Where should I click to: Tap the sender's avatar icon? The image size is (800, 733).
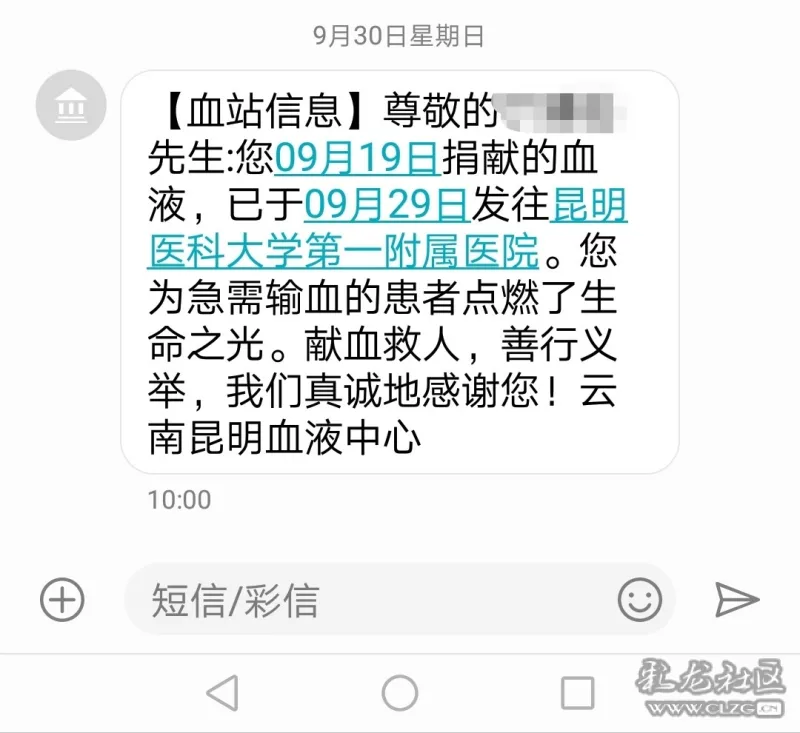click(x=70, y=105)
